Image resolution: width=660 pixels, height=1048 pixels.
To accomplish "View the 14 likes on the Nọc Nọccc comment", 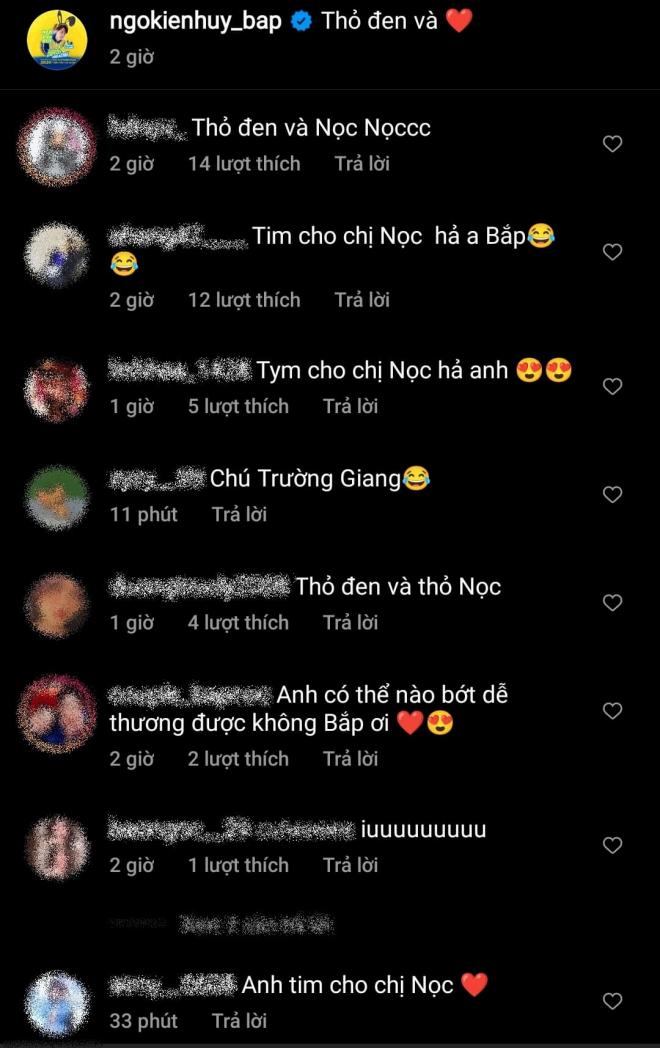I will pos(244,164).
